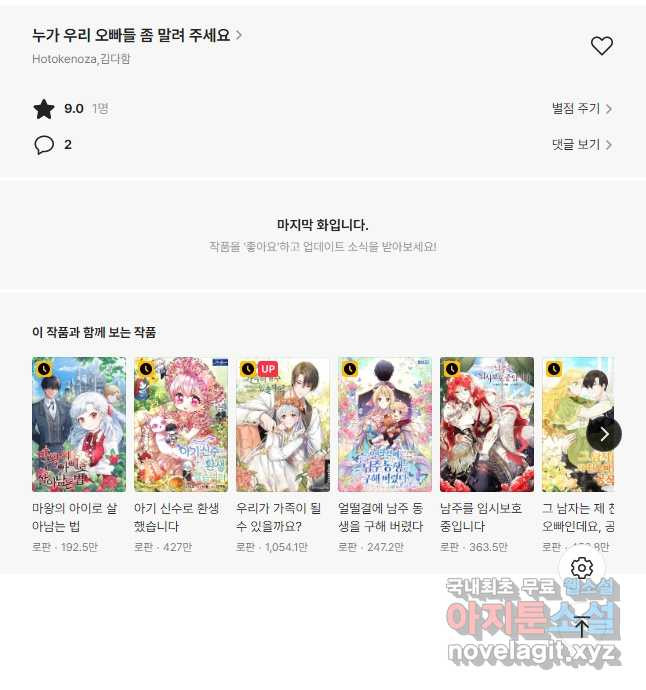Open the 누가 우리 오빠들 좀 말려 주세요 title page
This screenshot has width=646, height=690.
tap(137, 35)
